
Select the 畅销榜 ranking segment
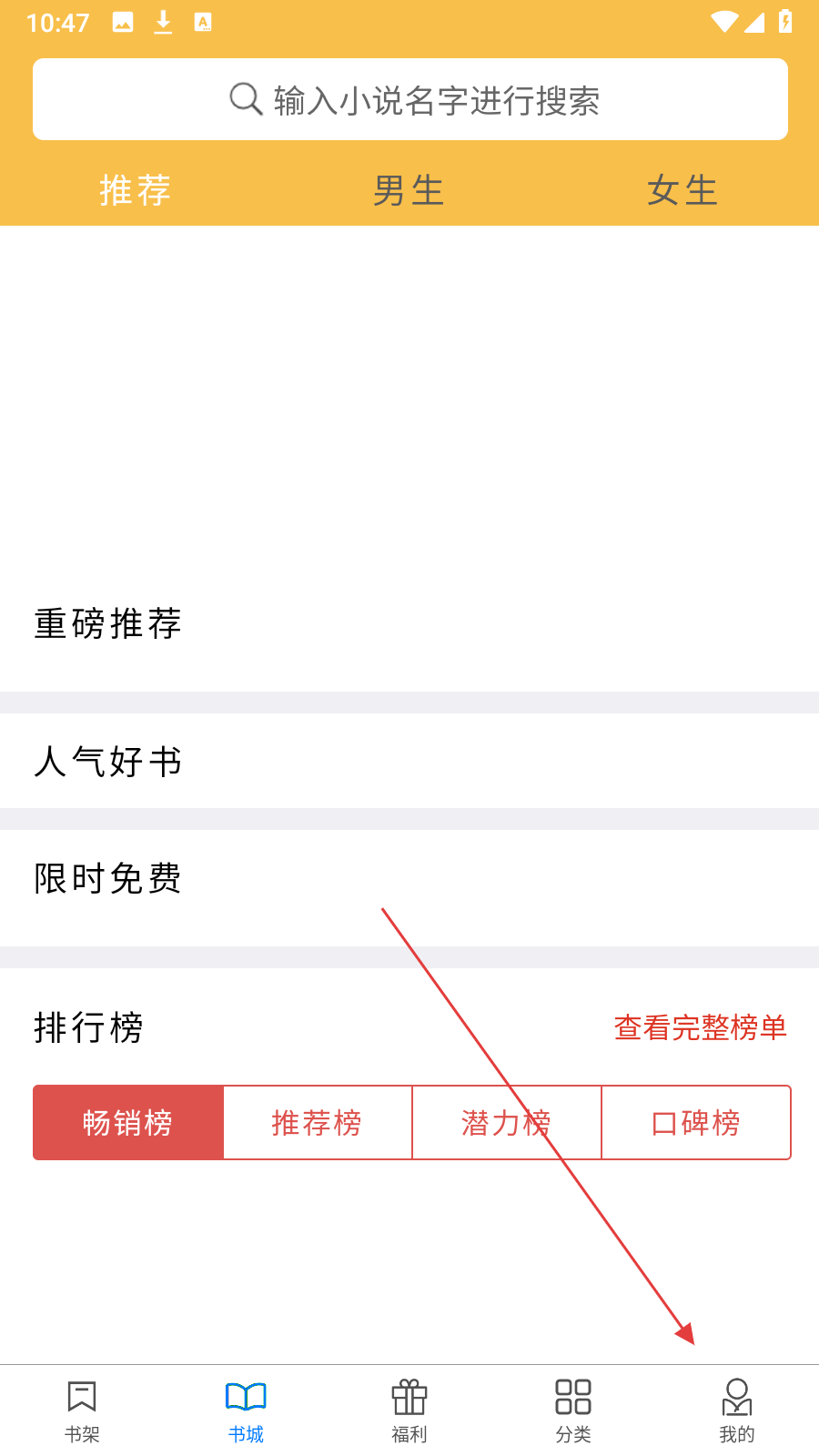[x=128, y=1123]
